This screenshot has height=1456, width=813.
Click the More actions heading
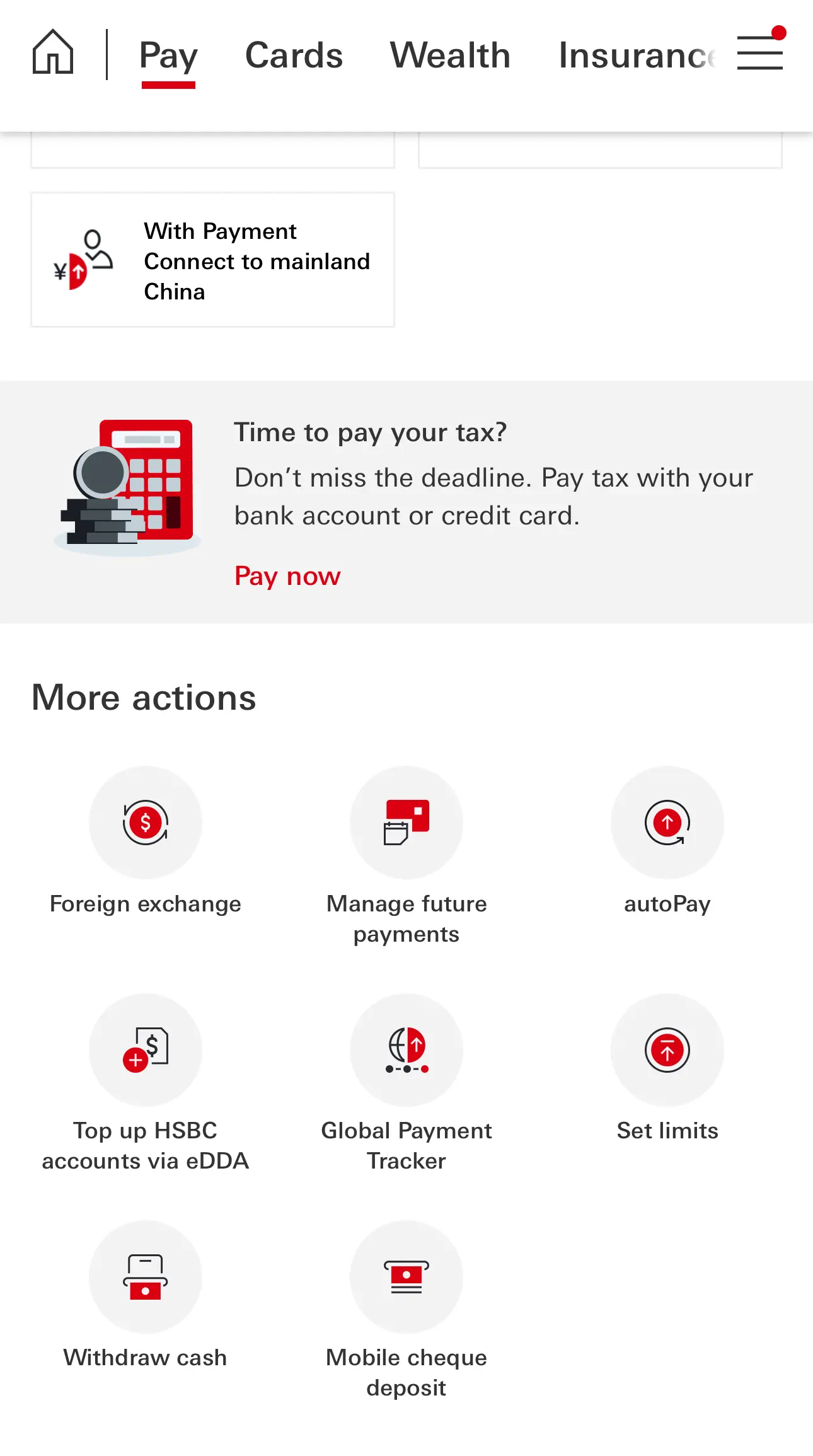[x=143, y=697]
